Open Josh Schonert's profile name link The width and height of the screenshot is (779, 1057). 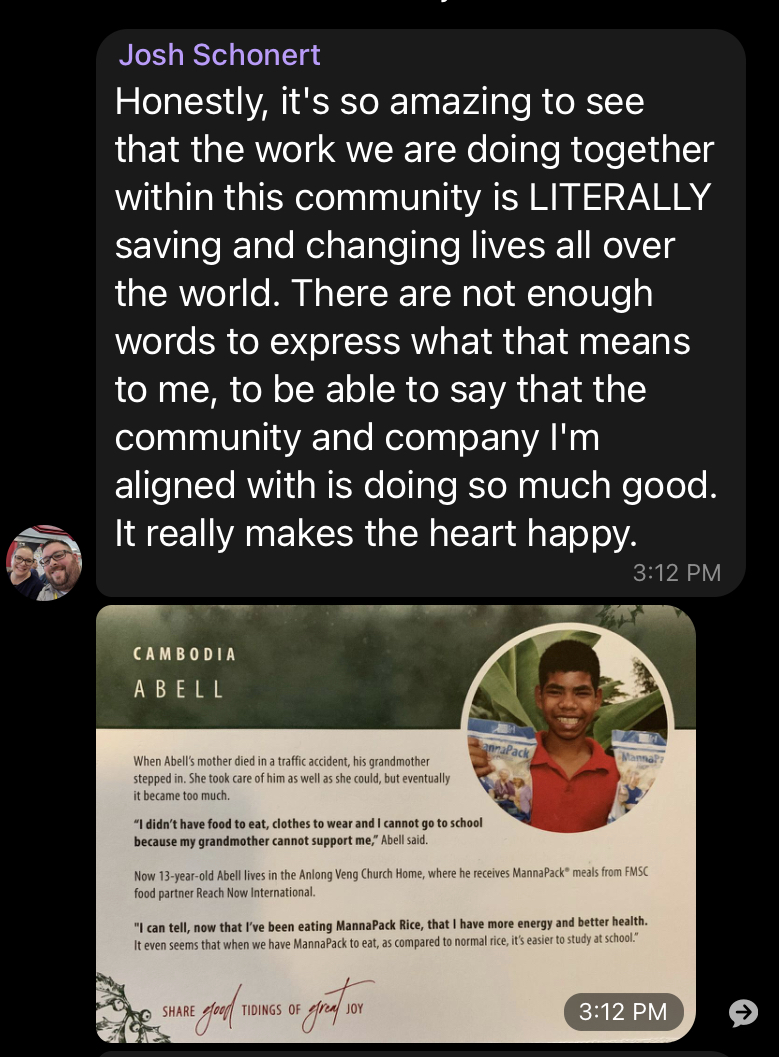click(x=219, y=54)
